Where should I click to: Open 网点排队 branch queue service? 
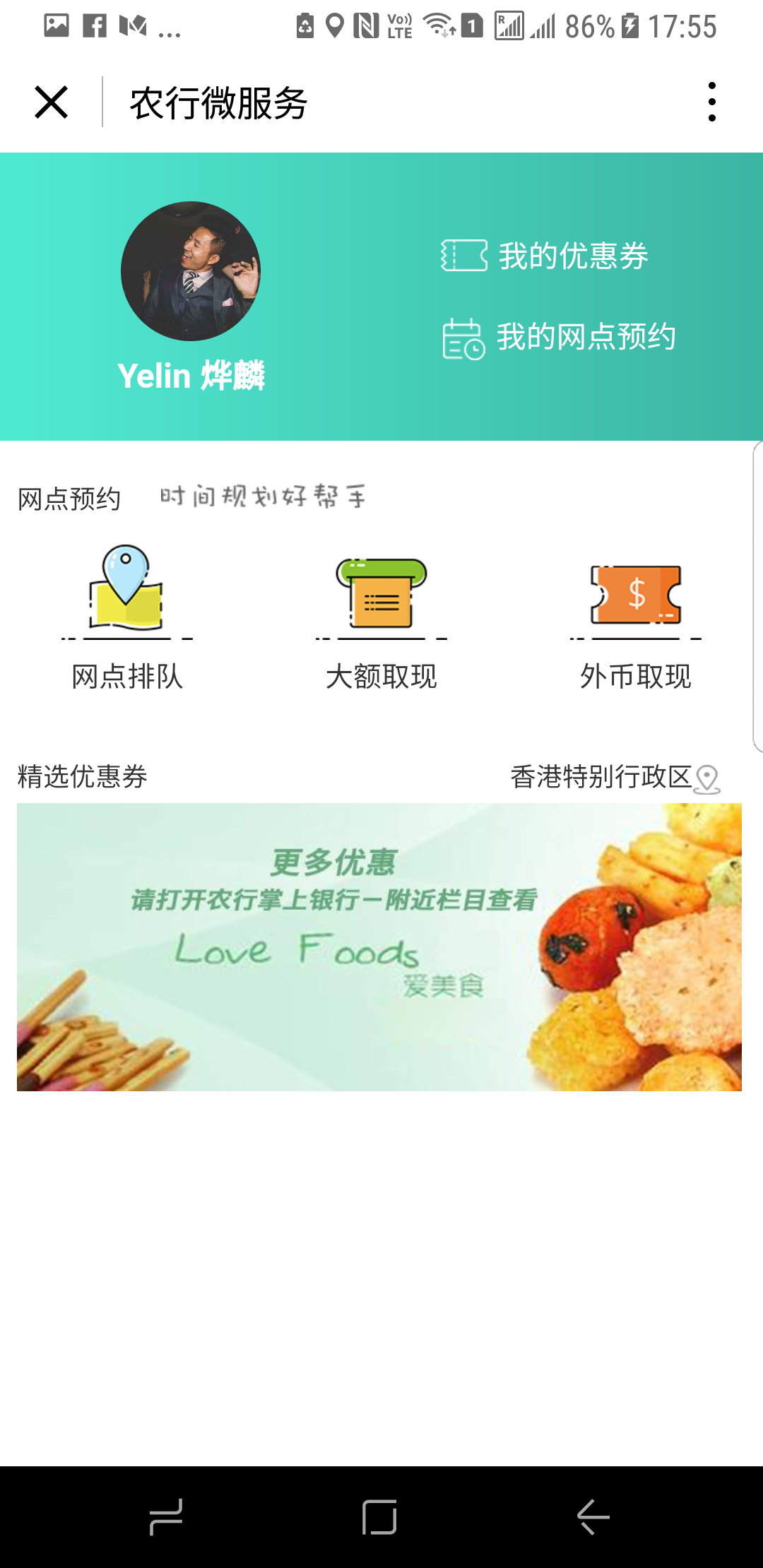click(127, 618)
